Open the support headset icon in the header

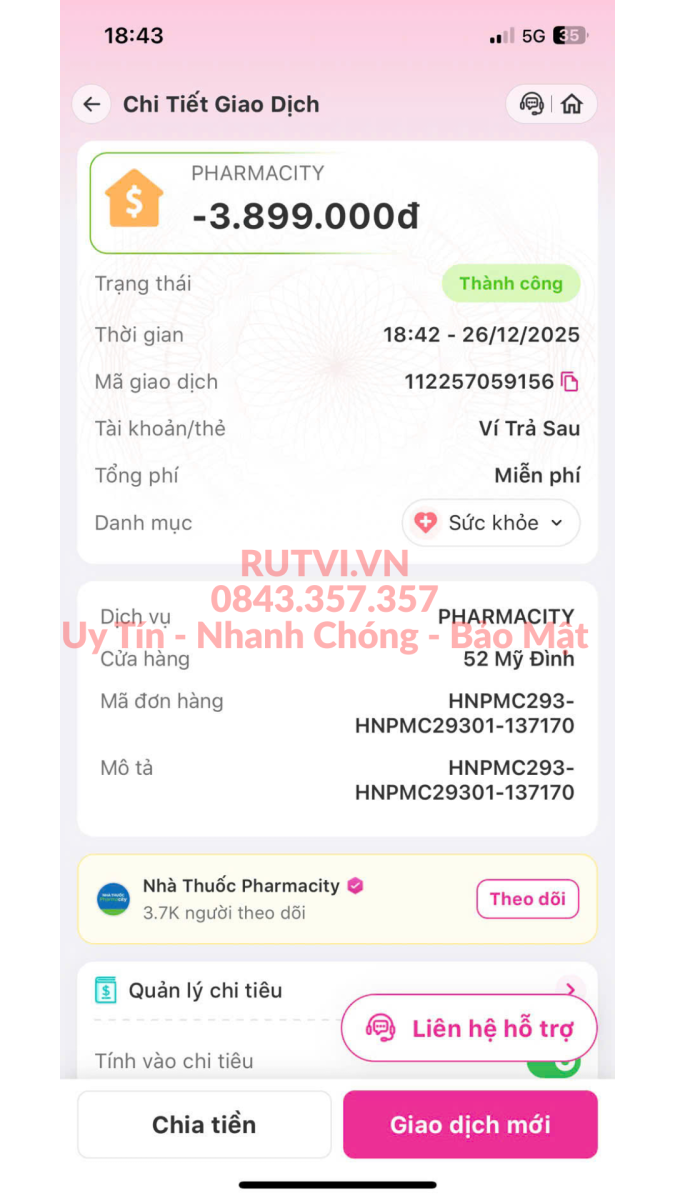tap(531, 104)
